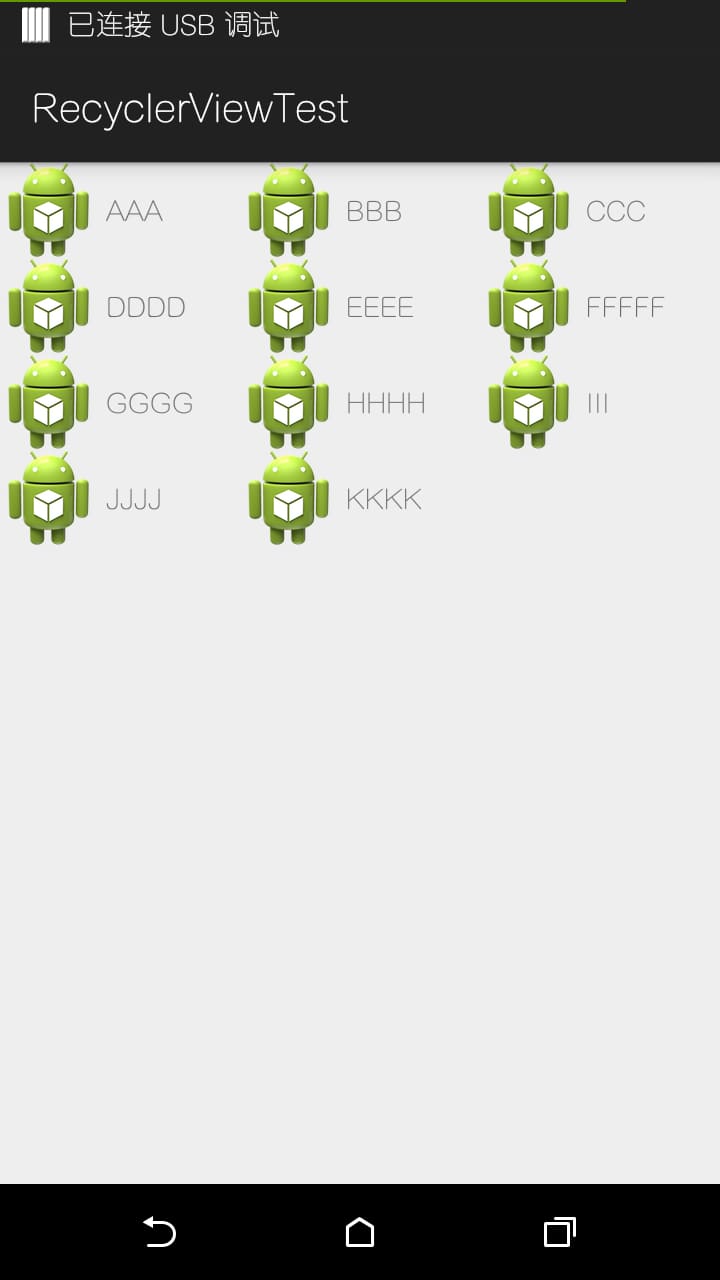Select the III item
This screenshot has width=720, height=1280.
pos(600,403)
